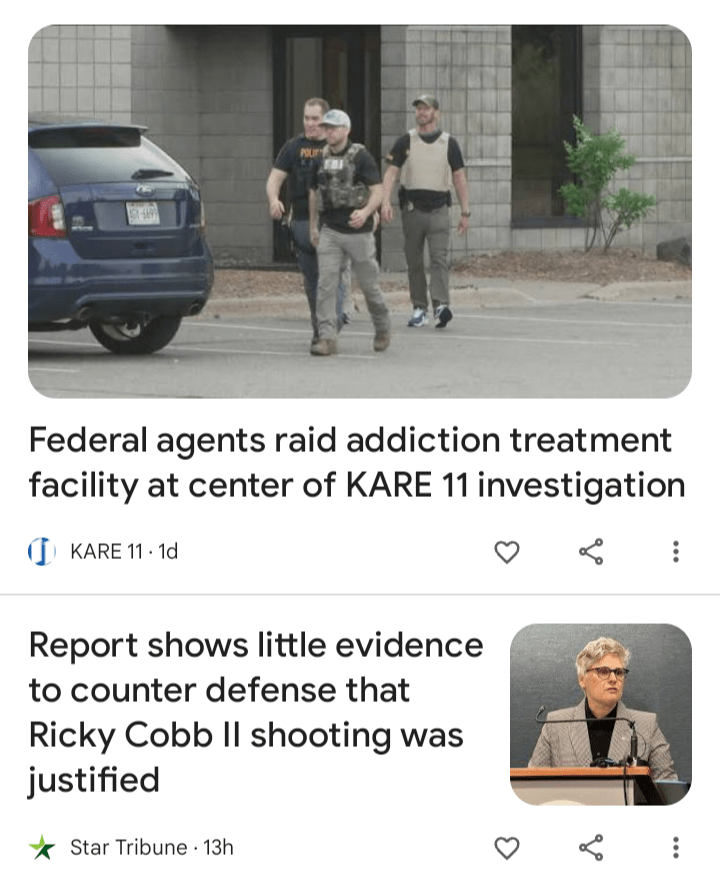Share the Star Tribune Ricky Cobb story
Viewport: 720px width, 870px height.
click(x=591, y=848)
